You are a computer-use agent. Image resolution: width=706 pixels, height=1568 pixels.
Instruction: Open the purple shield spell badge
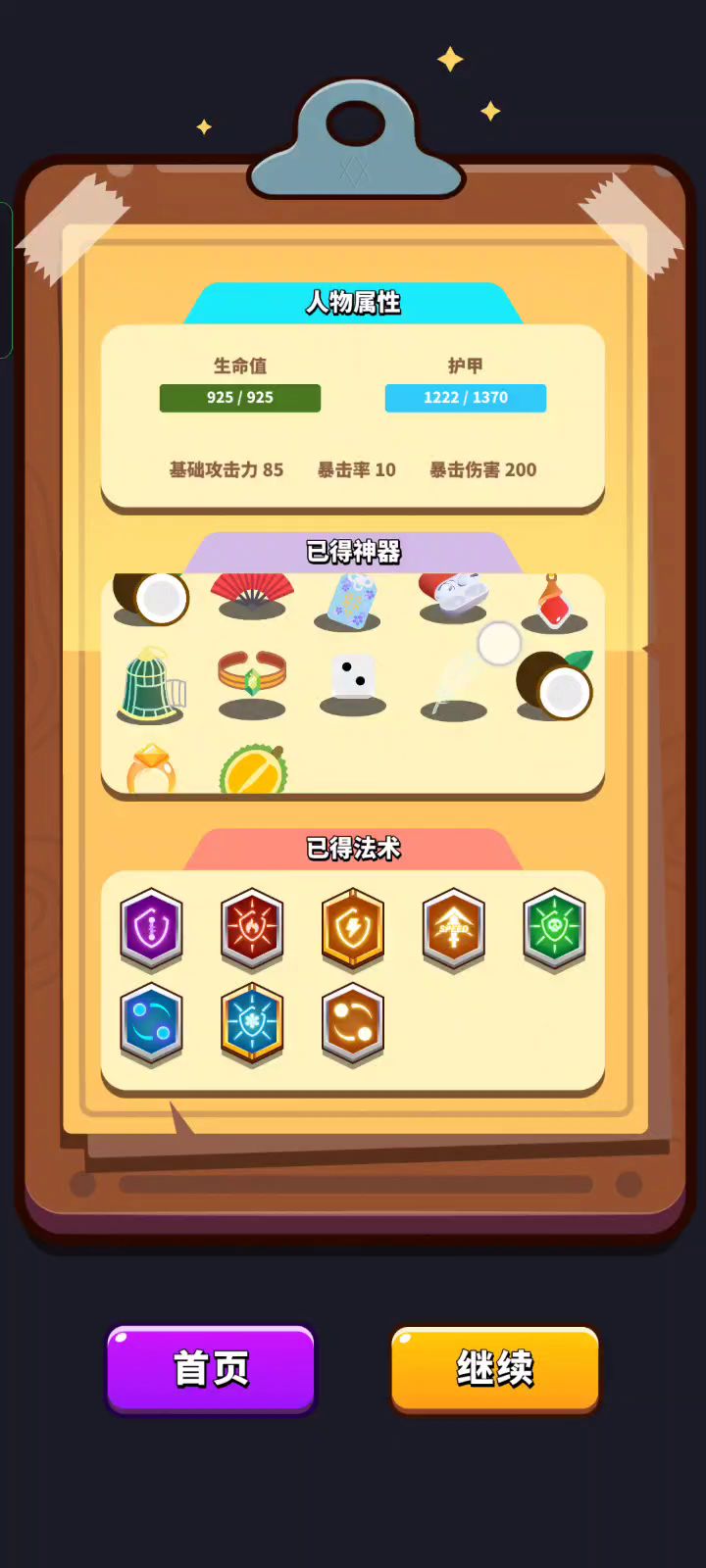(151, 927)
